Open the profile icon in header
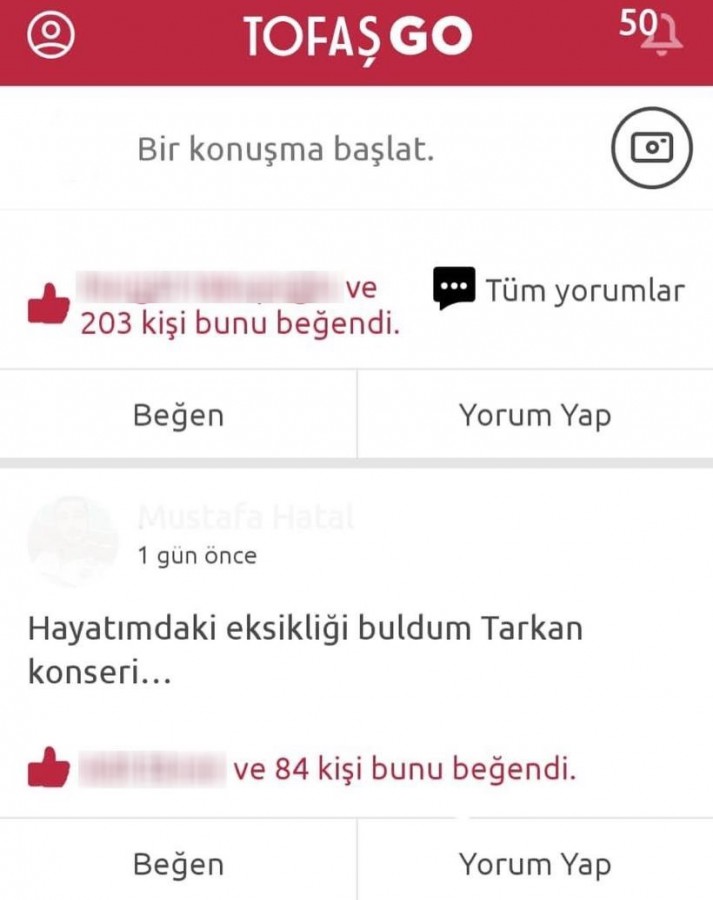Image resolution: width=713 pixels, height=900 pixels. [x=52, y=37]
